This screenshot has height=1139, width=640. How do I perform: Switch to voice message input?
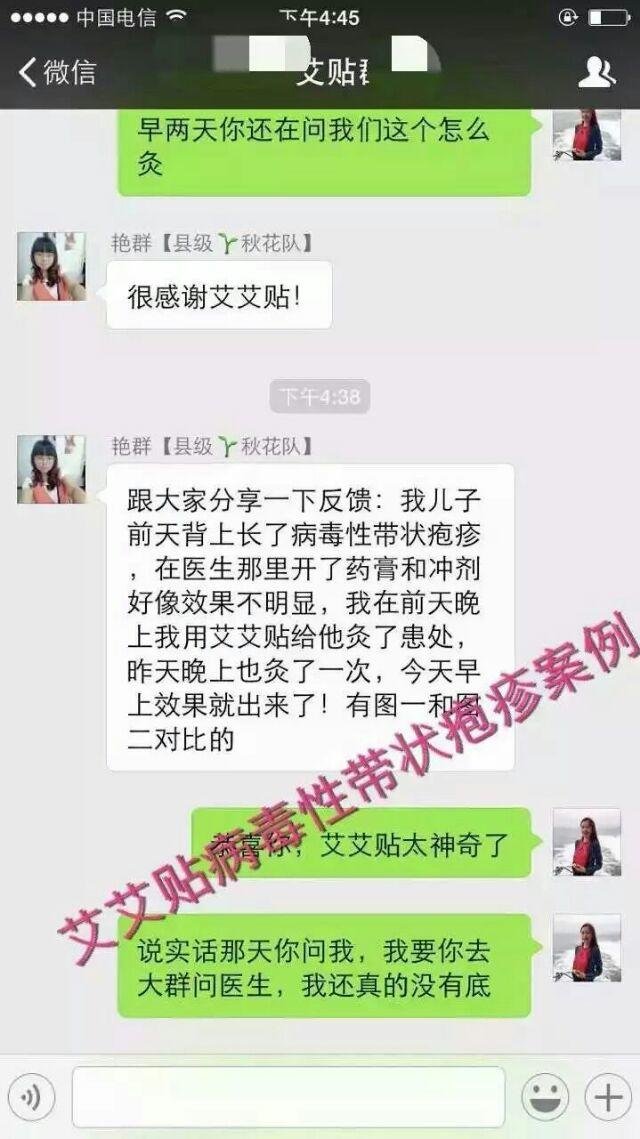(x=31, y=1098)
